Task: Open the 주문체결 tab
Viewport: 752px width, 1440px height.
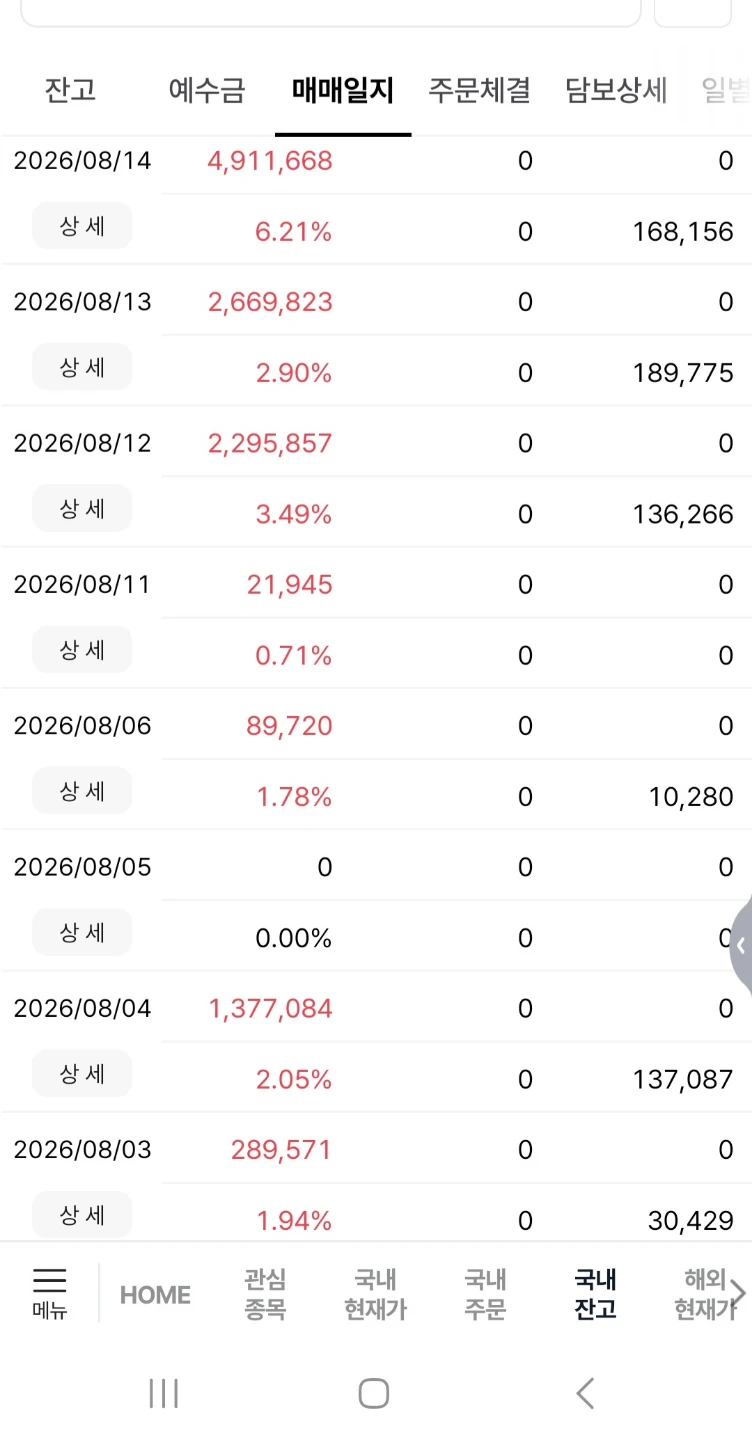Action: (x=479, y=91)
